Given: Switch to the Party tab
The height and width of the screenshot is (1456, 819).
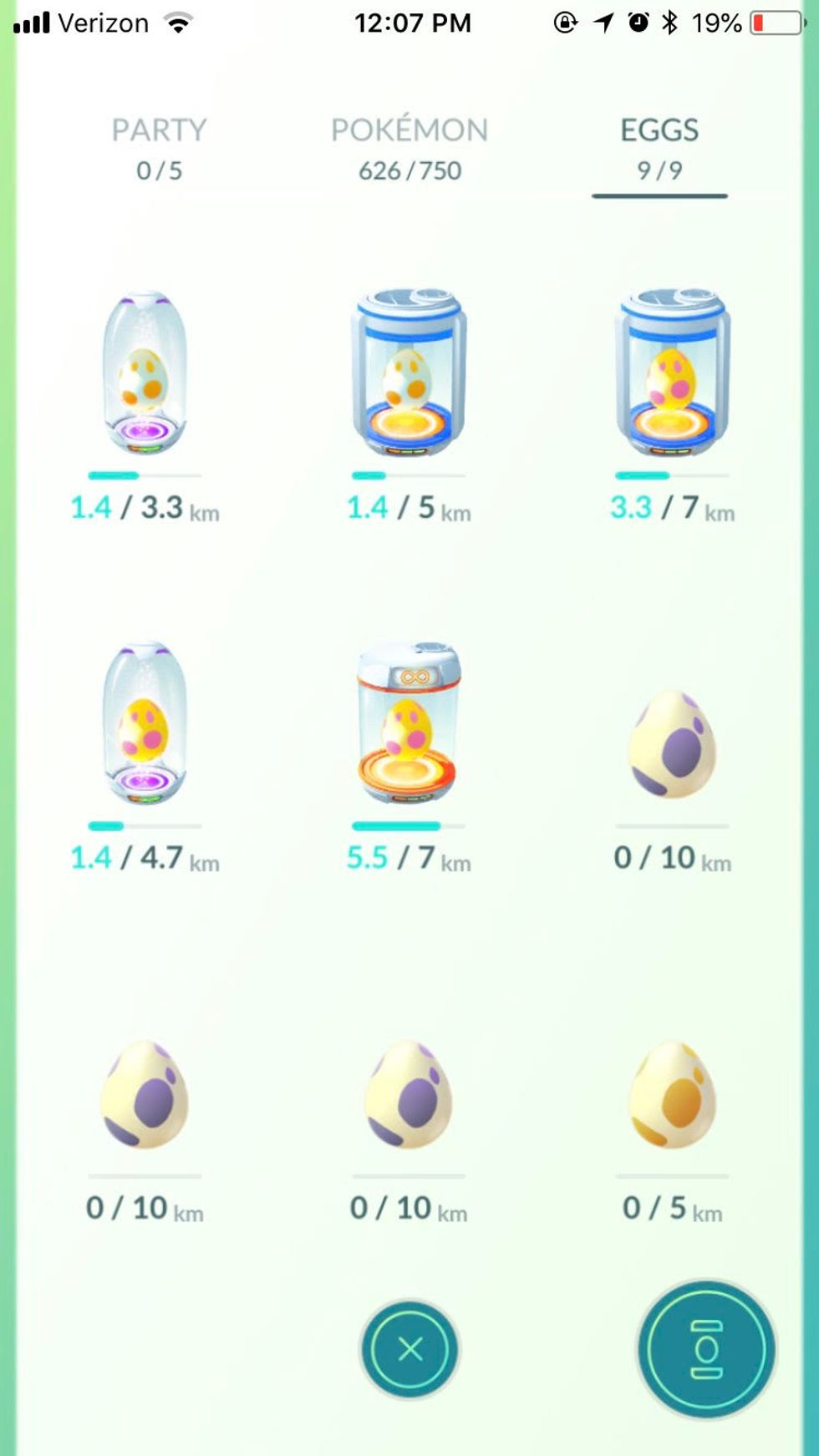Looking at the screenshot, I should 159,148.
